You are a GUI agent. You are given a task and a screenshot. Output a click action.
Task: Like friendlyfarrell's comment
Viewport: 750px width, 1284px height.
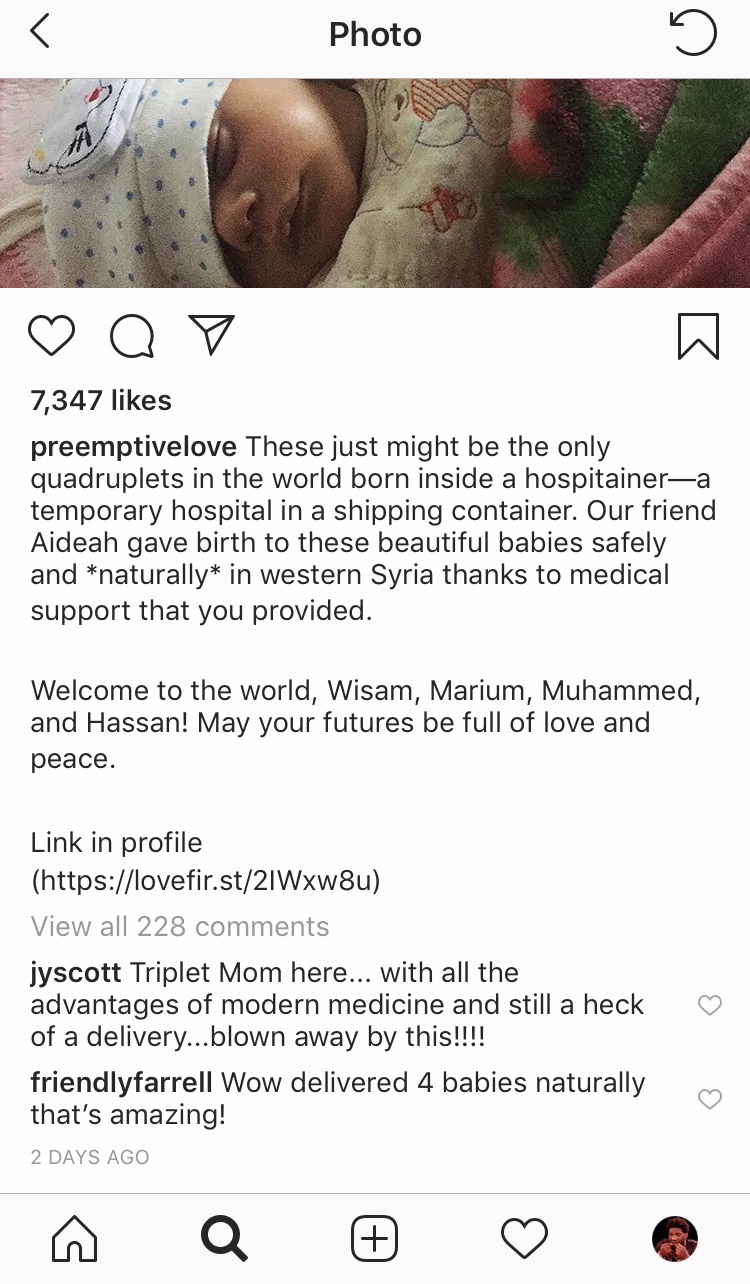709,1099
